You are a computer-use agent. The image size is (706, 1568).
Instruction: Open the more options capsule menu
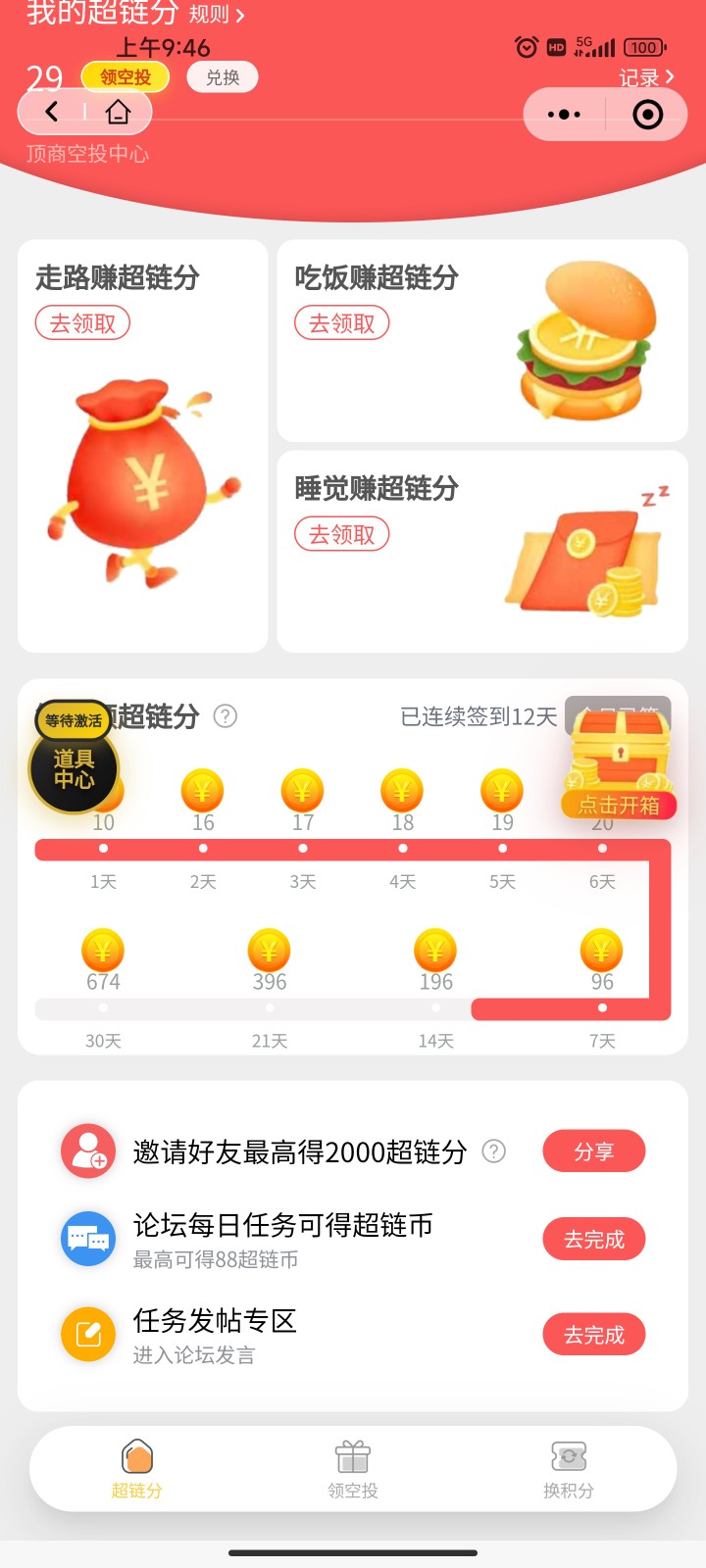click(x=564, y=114)
